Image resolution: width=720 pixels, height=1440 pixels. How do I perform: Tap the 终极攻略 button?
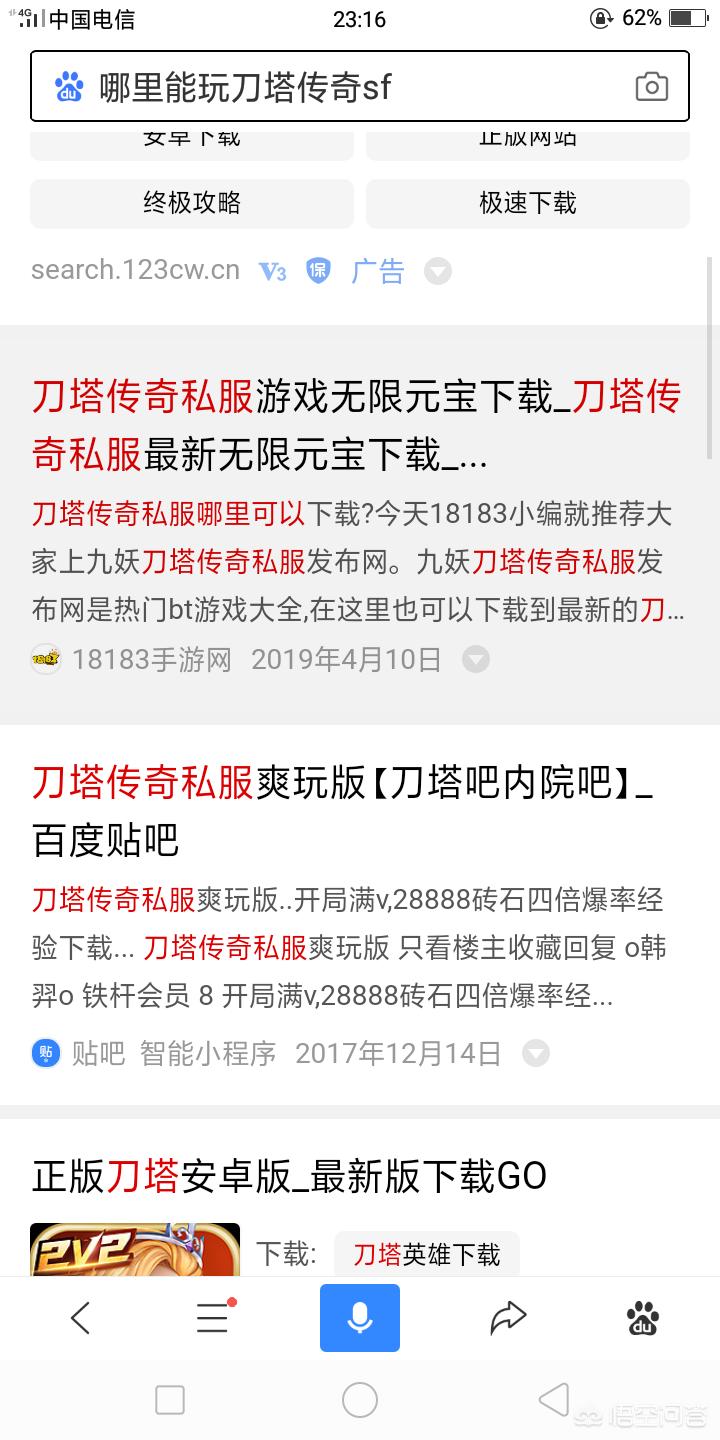pos(192,203)
